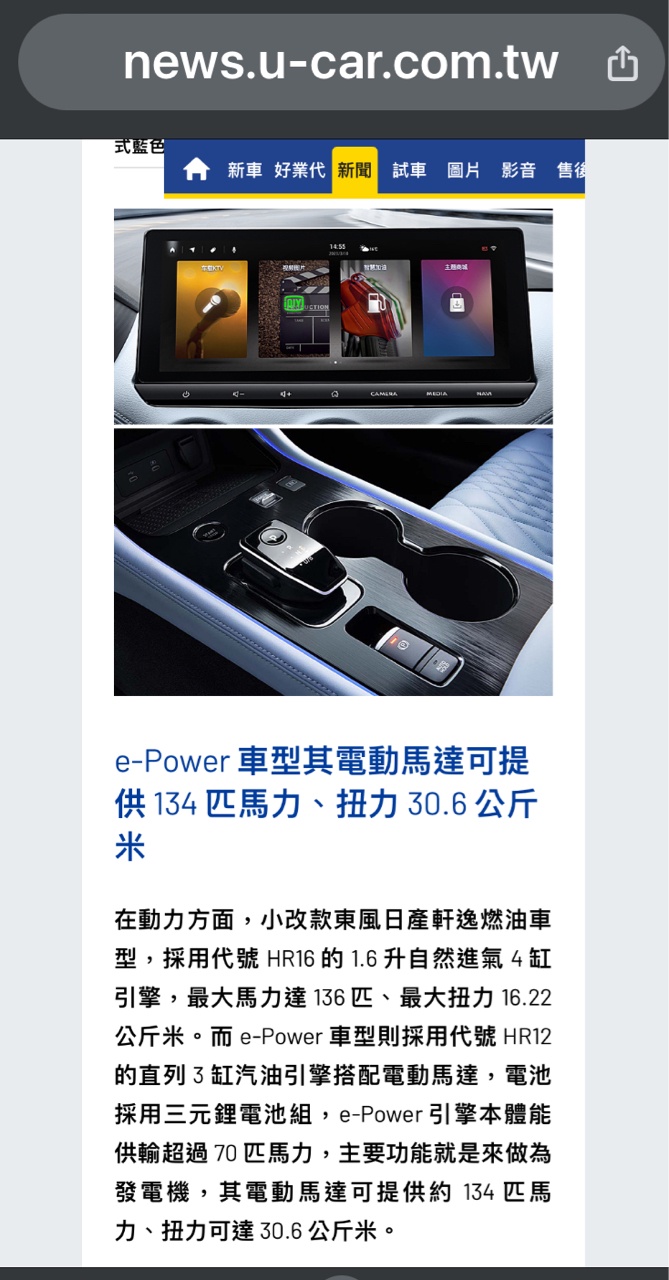Switch to the 影音 section
Image resolution: width=669 pixels, height=1280 pixels.
[x=518, y=170]
